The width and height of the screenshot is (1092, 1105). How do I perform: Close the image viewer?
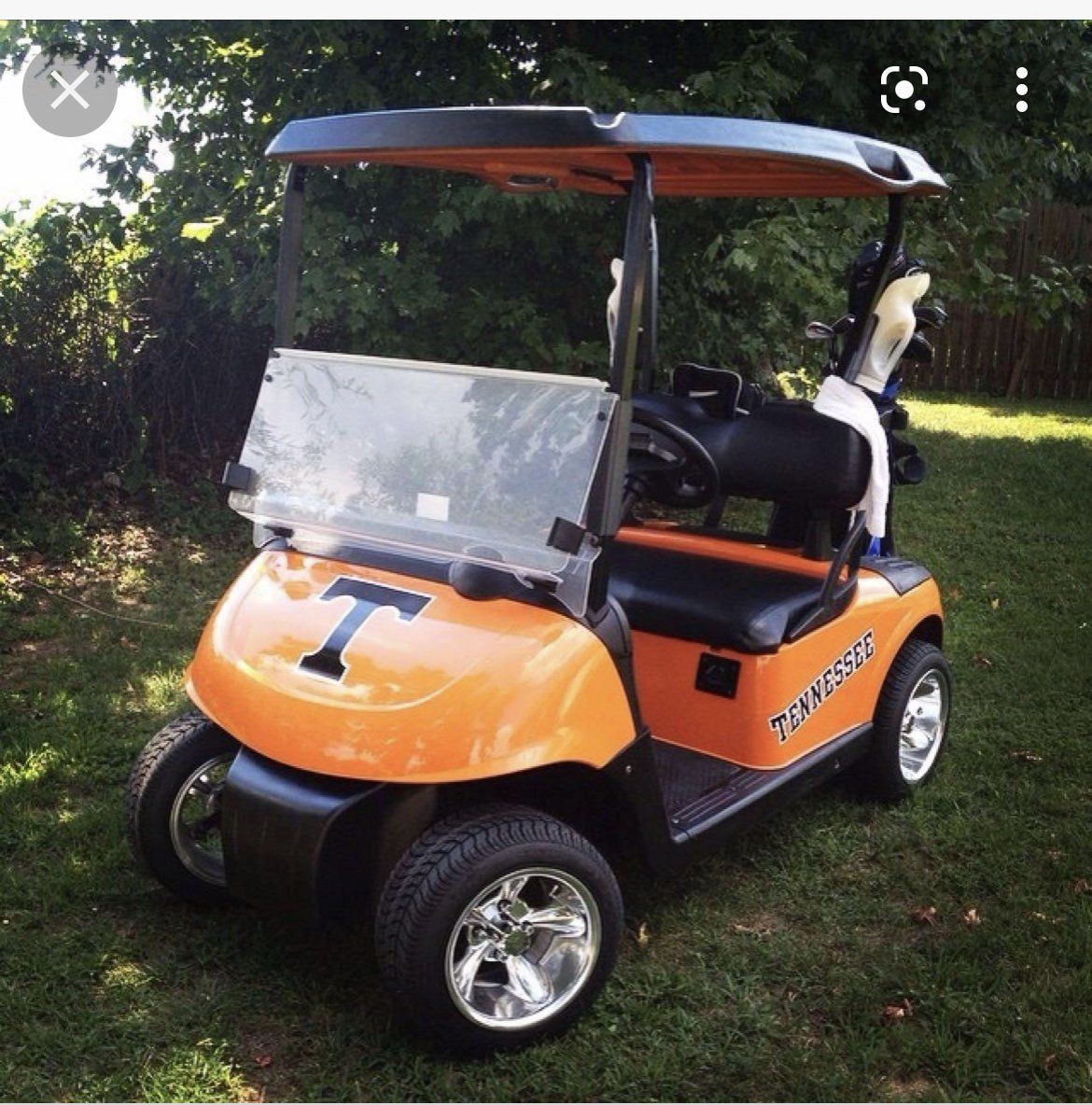click(x=69, y=91)
